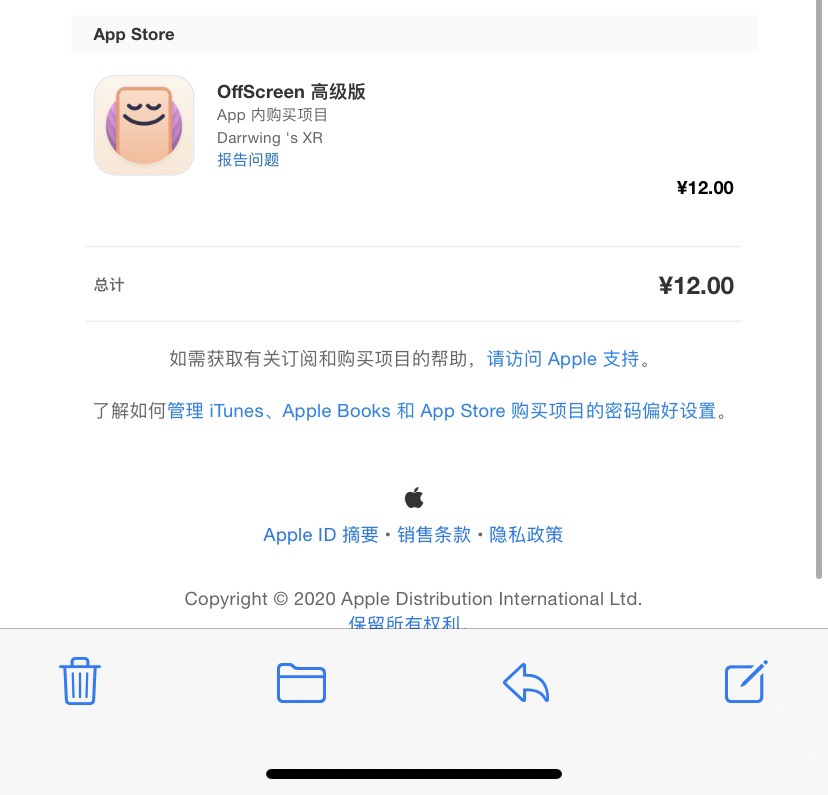Open the password preferences management link
Viewport: 828px width, 795px height.
tap(442, 411)
